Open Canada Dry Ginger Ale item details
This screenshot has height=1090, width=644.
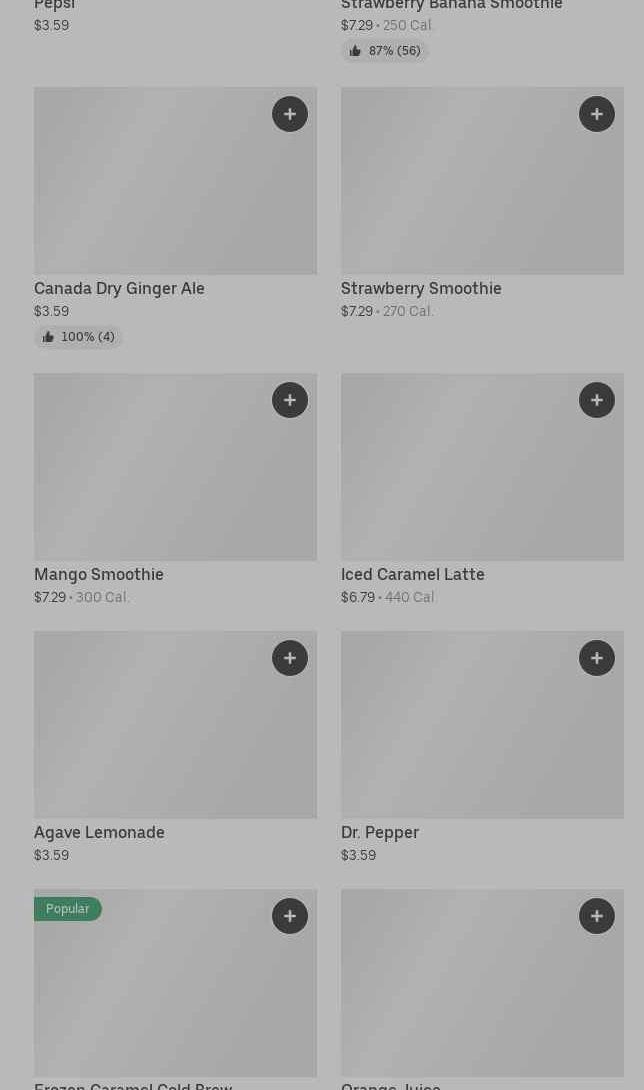[x=175, y=217]
